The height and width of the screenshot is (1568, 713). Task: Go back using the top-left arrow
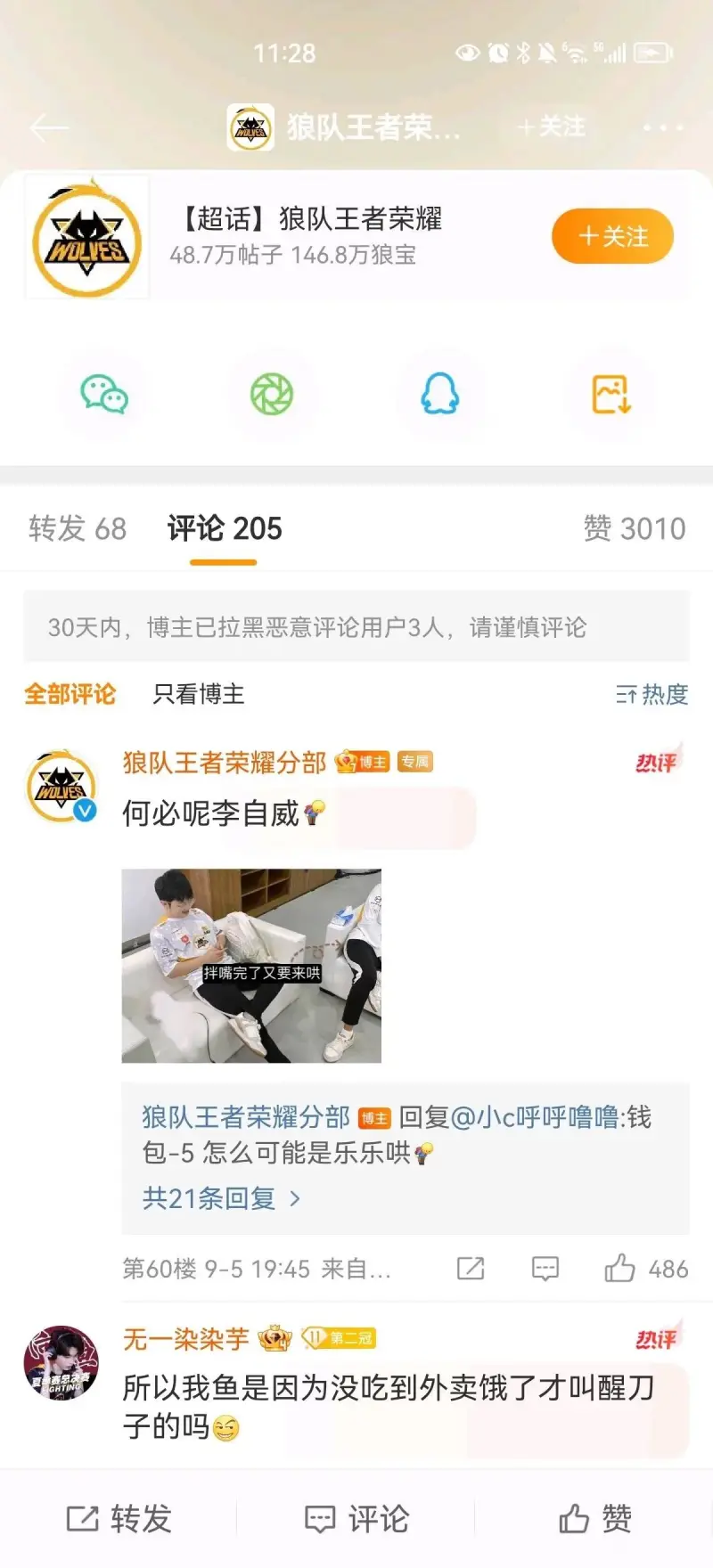click(49, 127)
